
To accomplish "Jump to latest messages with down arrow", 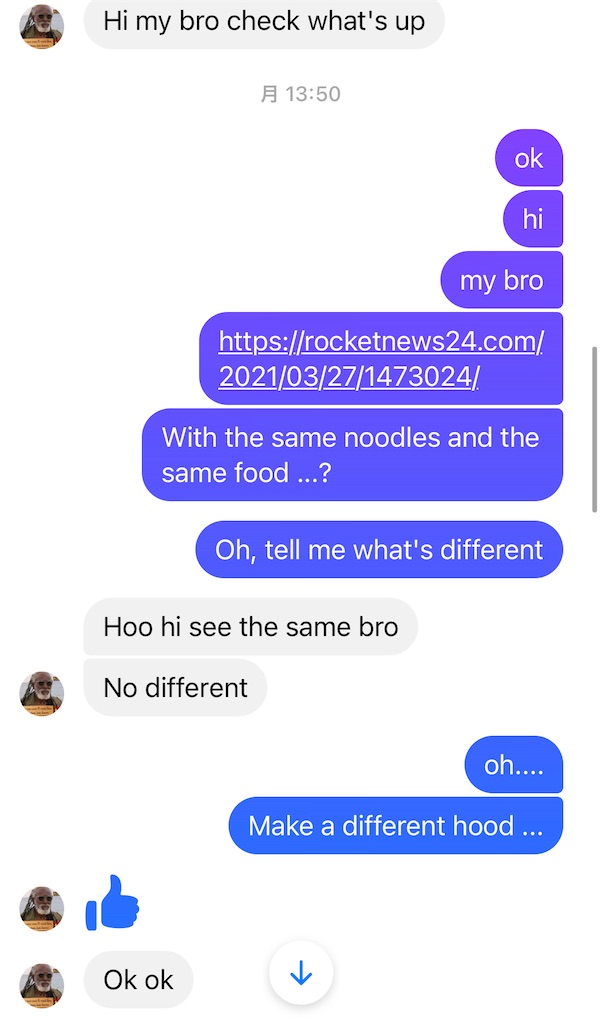I will pyautogui.click(x=301, y=974).
